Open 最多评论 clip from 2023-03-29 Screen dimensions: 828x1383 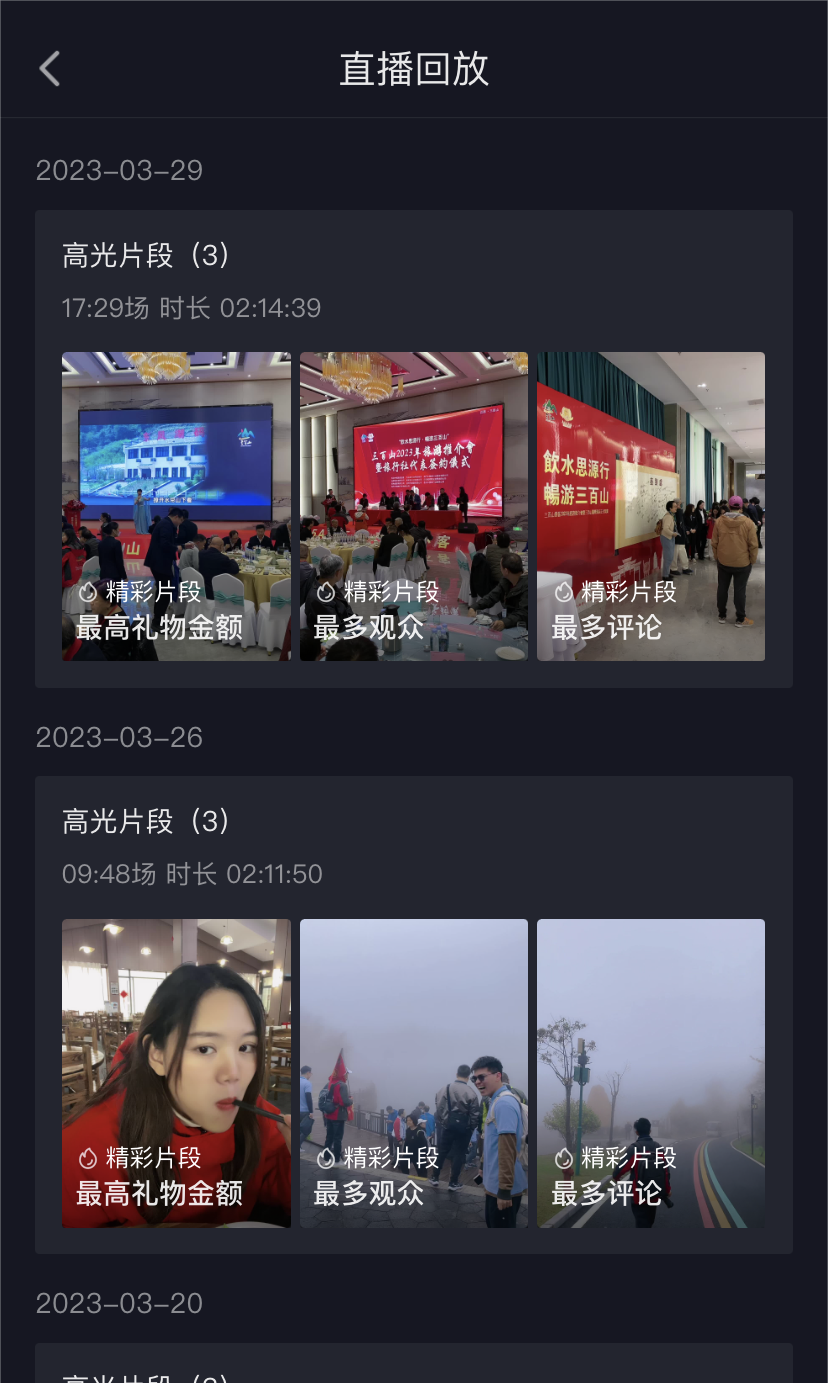651,506
